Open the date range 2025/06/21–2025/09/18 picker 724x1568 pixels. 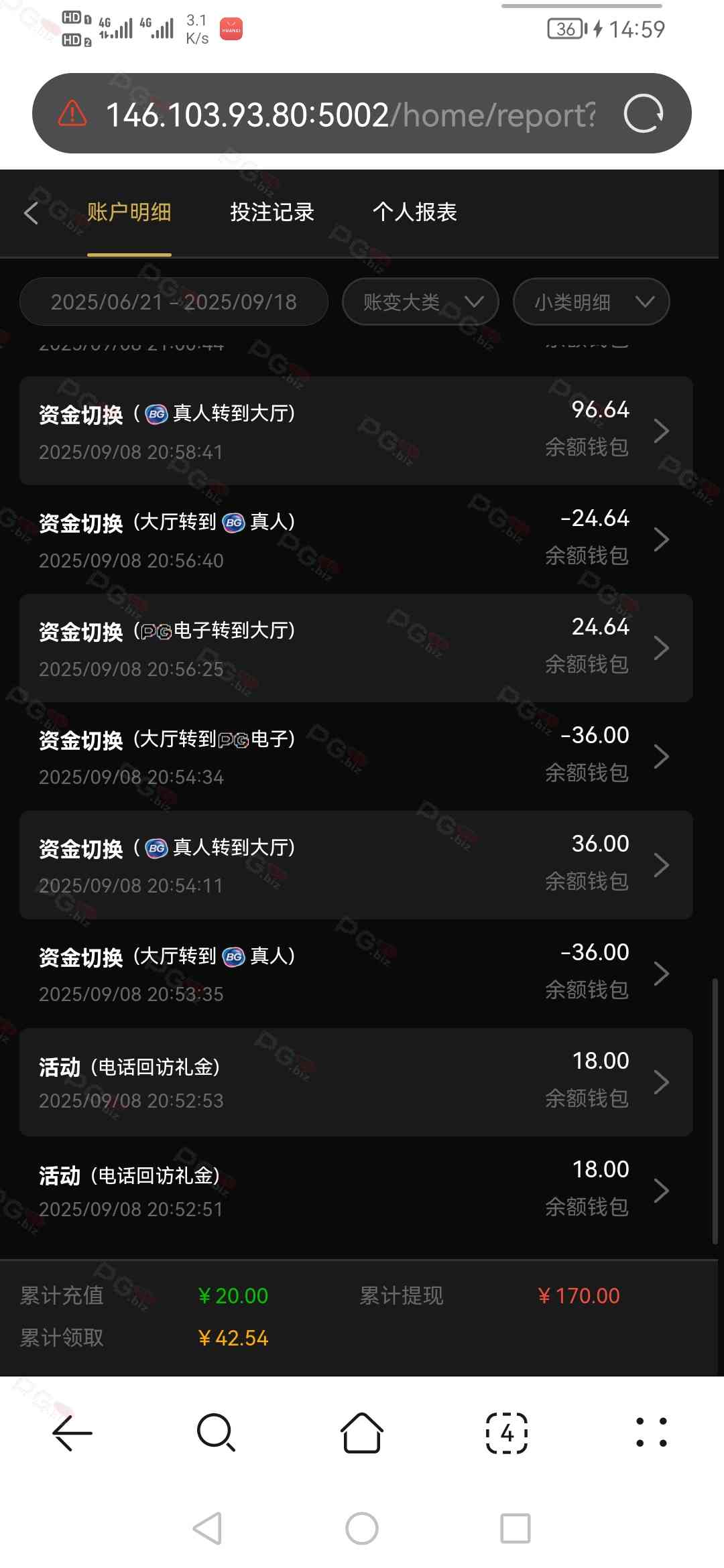[x=174, y=302]
